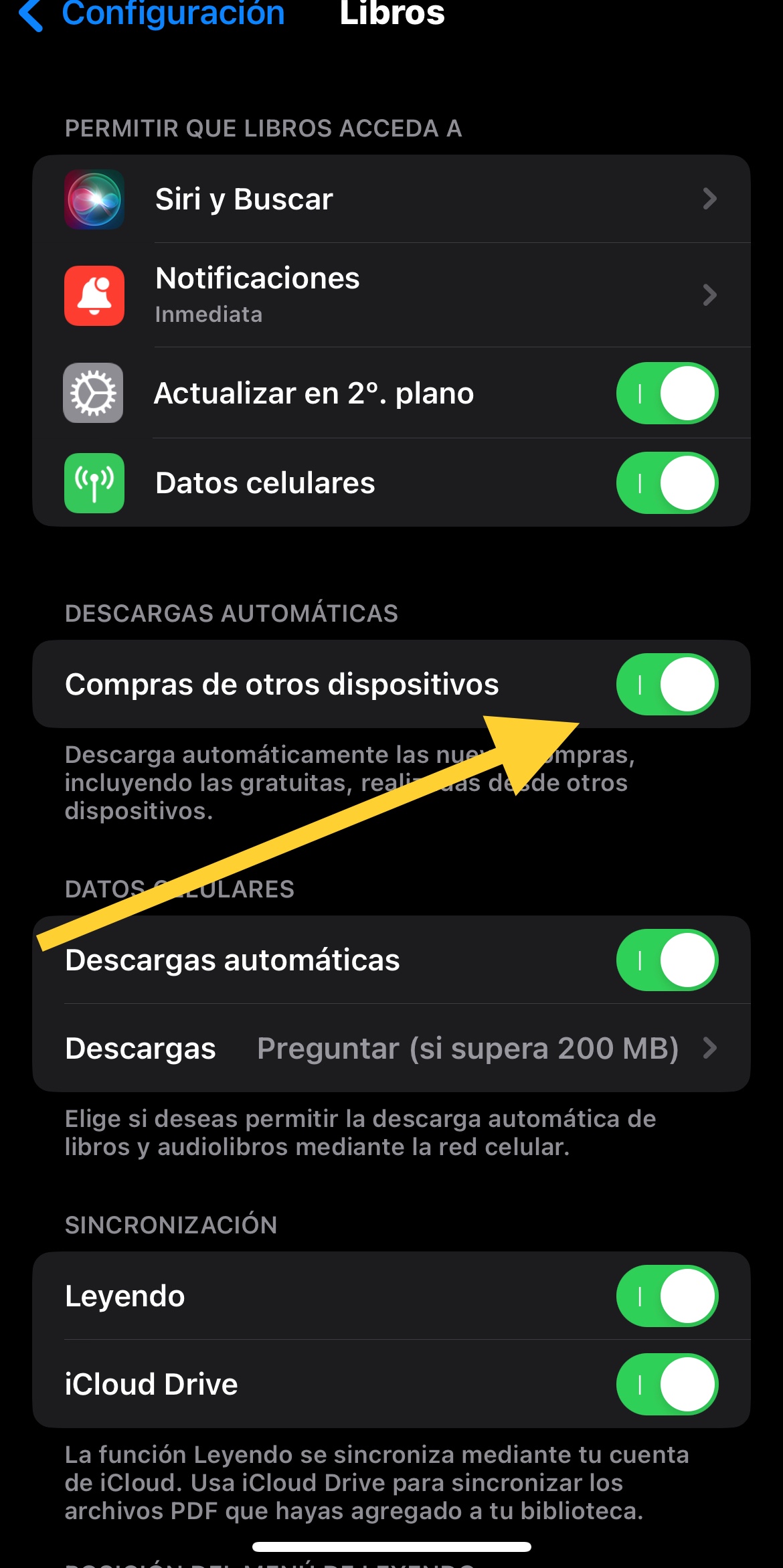Screen dimensions: 783x1568
Task: Turn off Descargas automáticas over cellular
Action: (667, 960)
